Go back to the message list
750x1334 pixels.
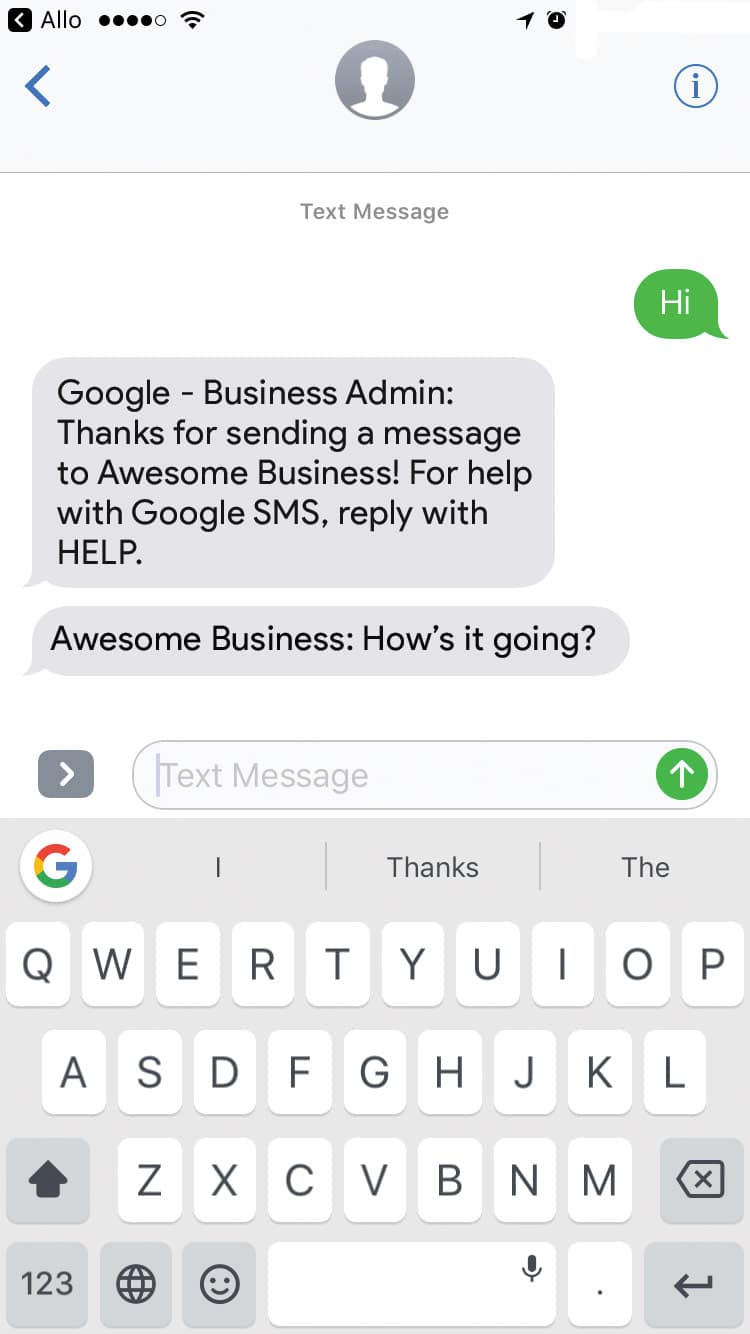[x=38, y=86]
